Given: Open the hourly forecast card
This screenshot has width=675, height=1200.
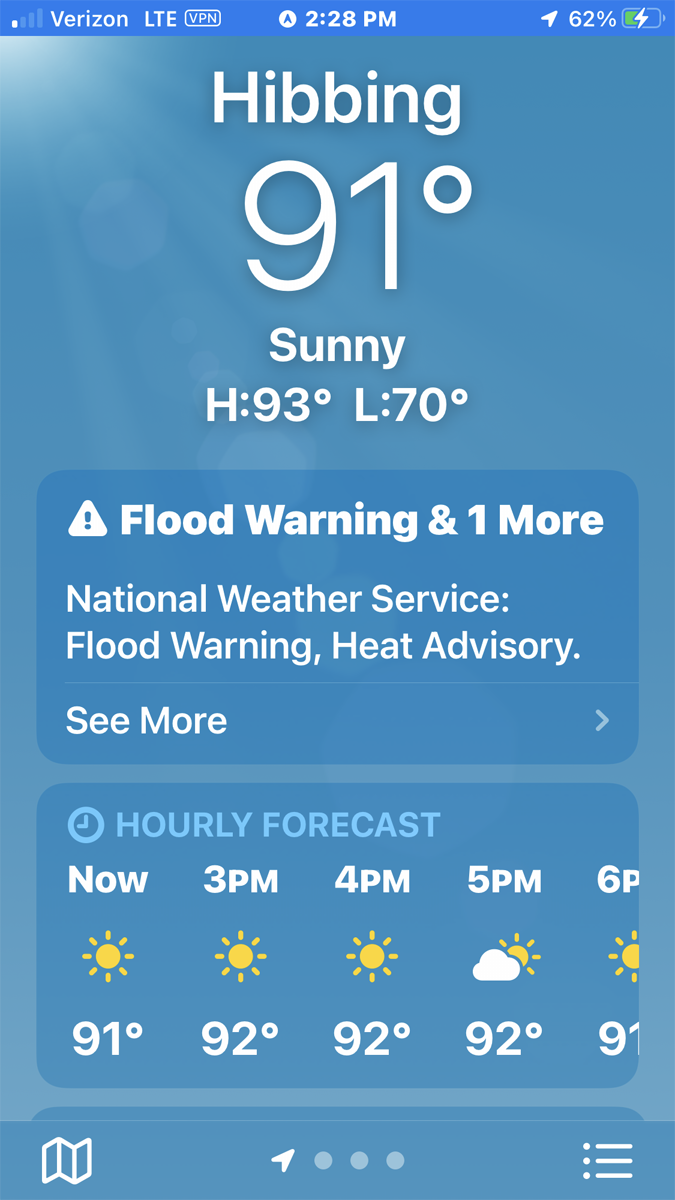Looking at the screenshot, I should (337, 935).
